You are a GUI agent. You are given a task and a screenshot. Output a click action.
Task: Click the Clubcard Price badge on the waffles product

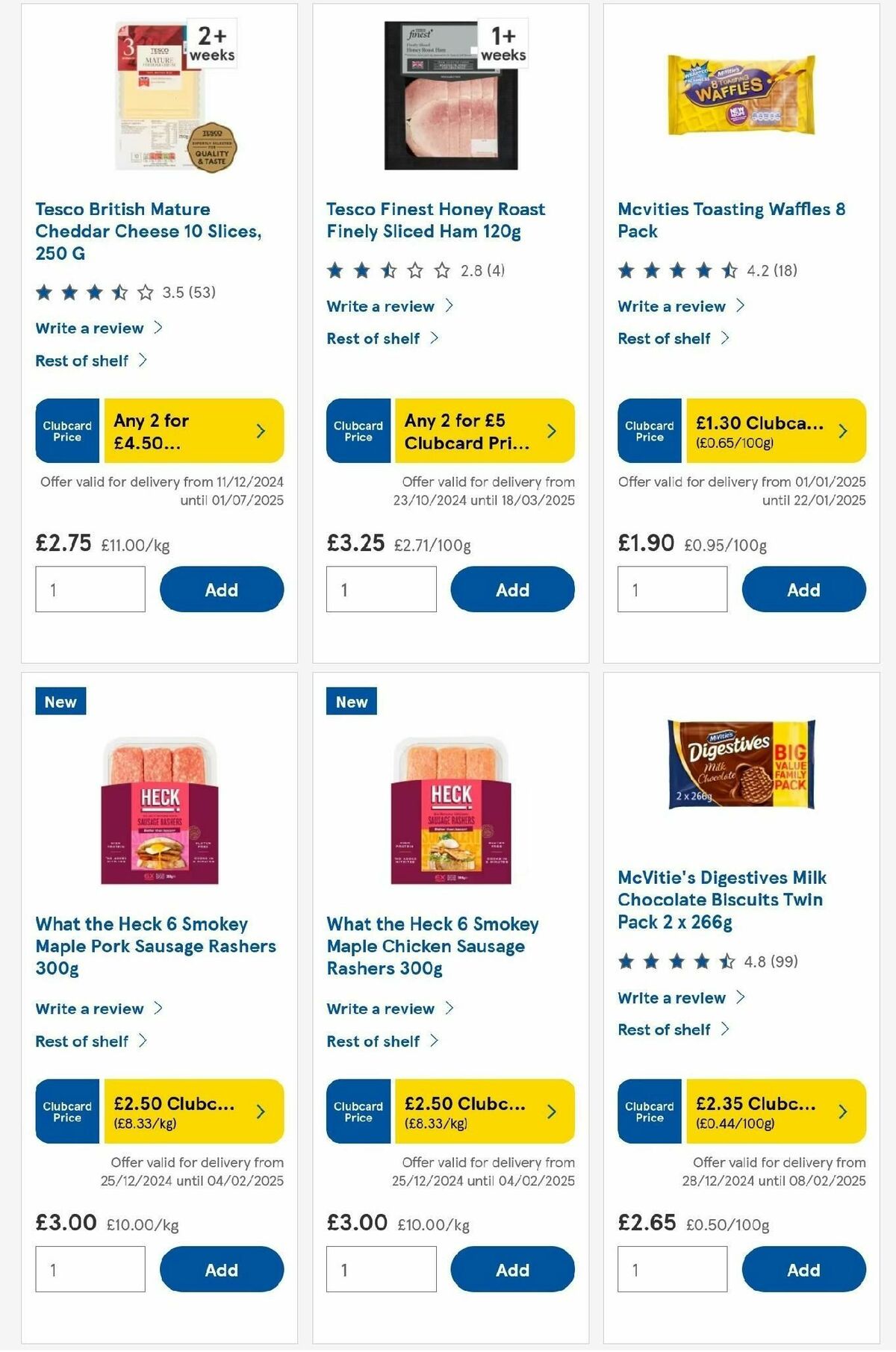click(649, 430)
